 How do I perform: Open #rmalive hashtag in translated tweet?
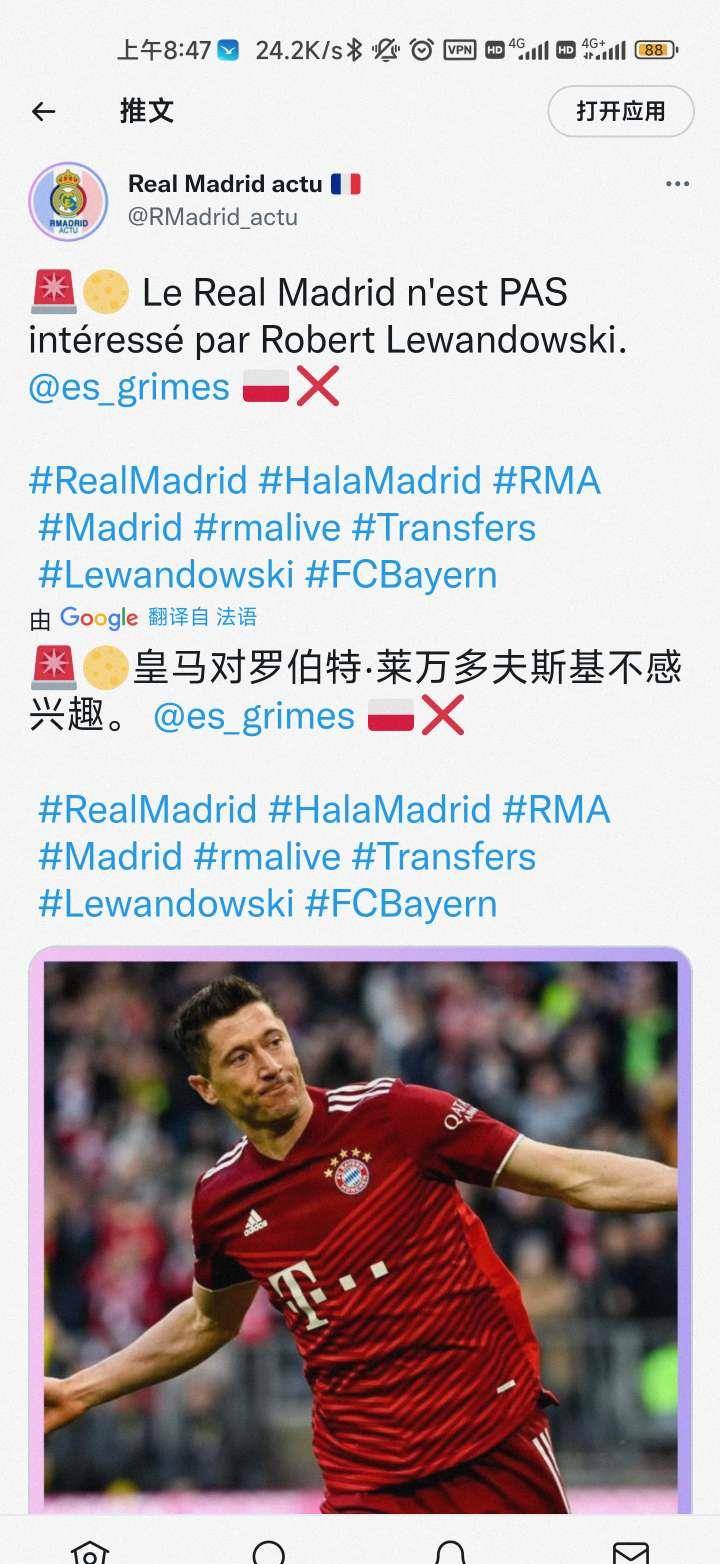click(x=267, y=857)
